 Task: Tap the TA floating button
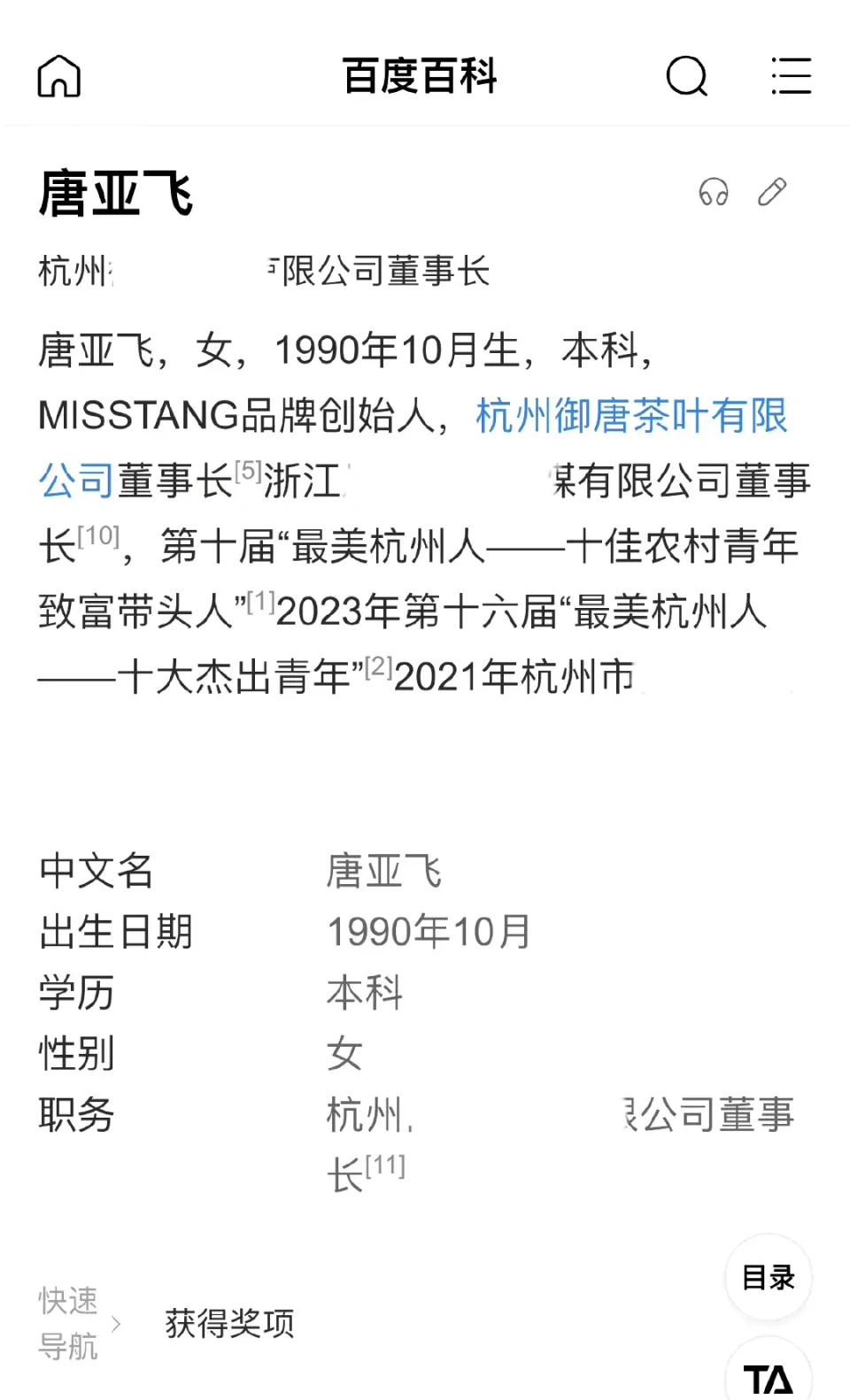[769, 1372]
